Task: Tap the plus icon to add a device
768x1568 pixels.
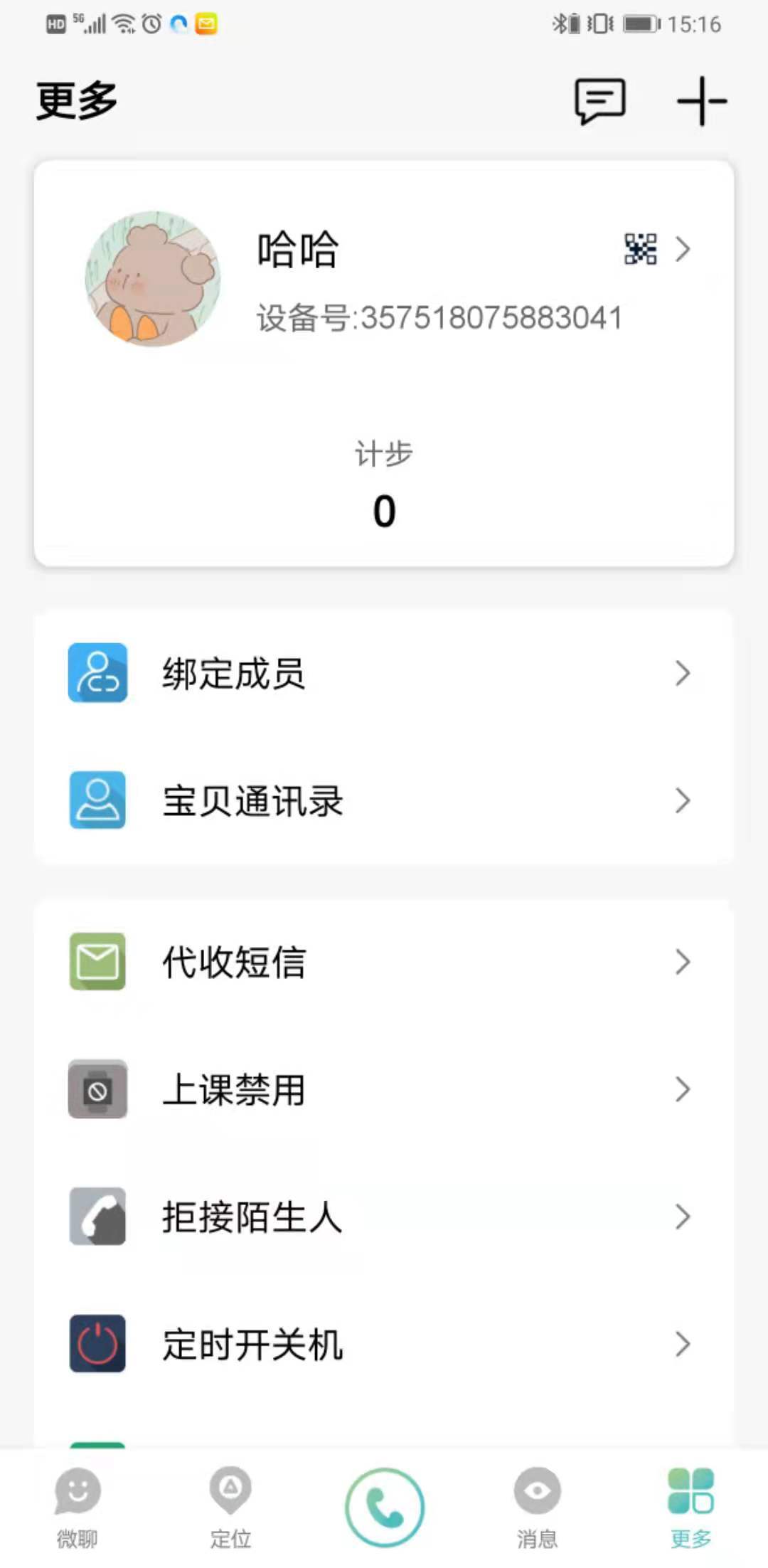Action: 702,101
